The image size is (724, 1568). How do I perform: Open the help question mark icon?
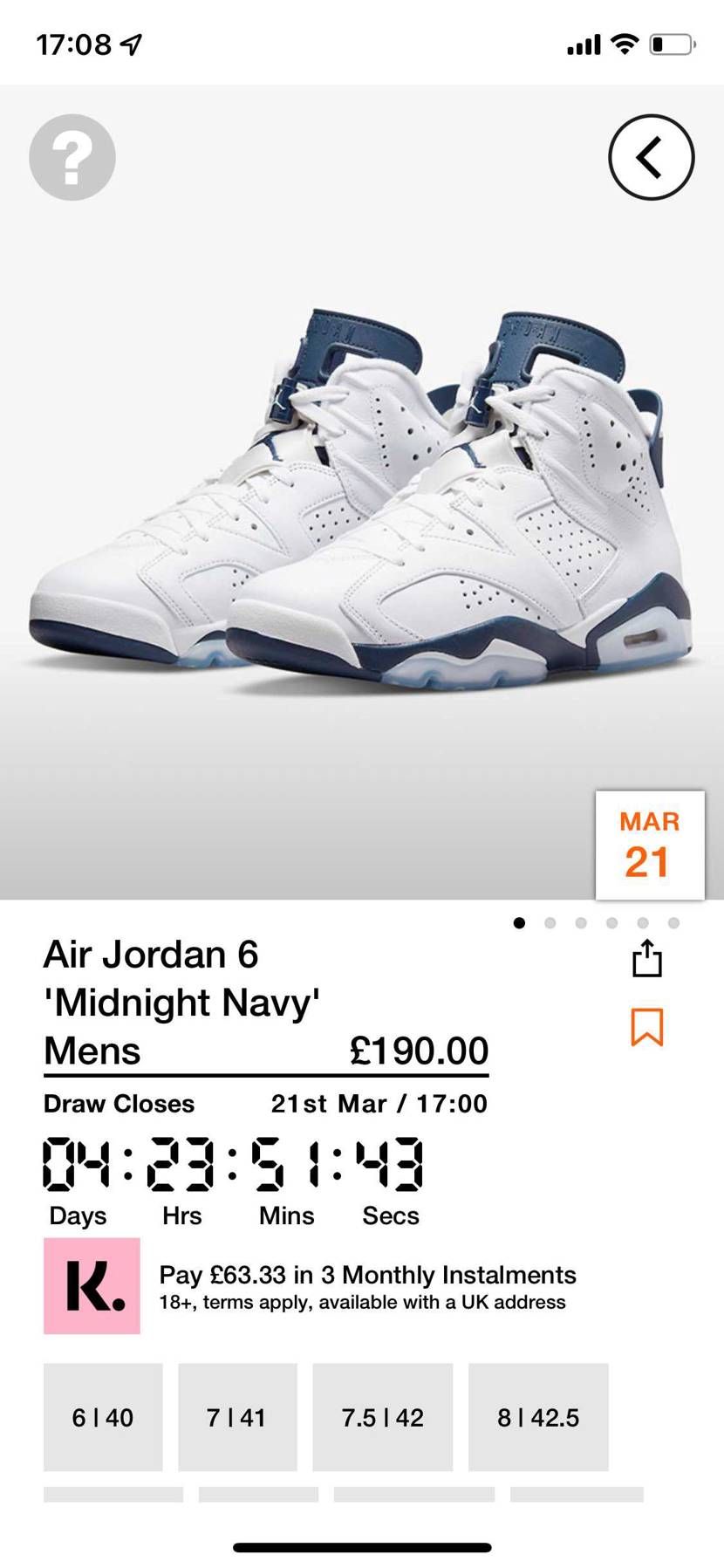(72, 158)
